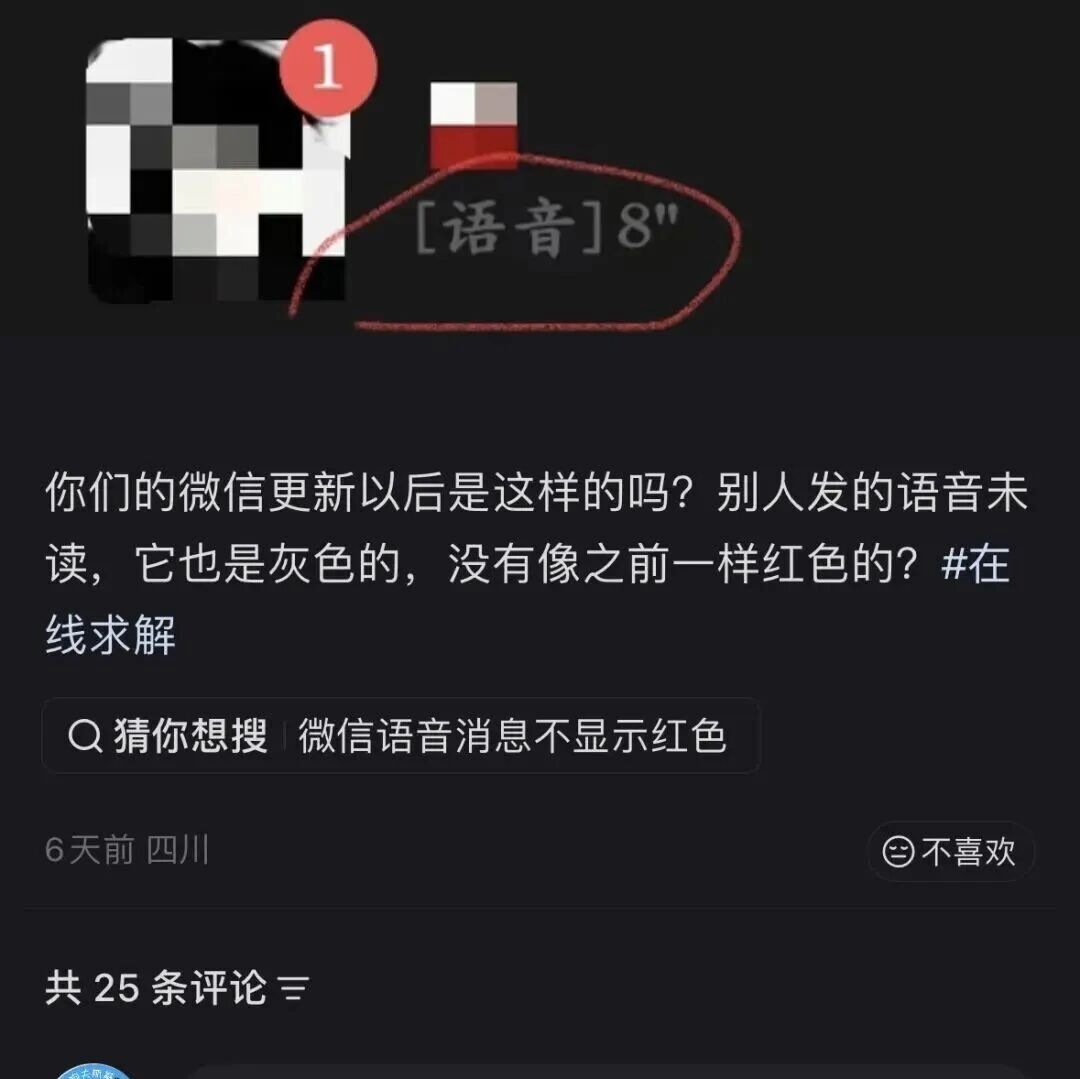Screen dimensions: 1080x1079
Task: Mark post as 不喜欢
Action: 951,852
